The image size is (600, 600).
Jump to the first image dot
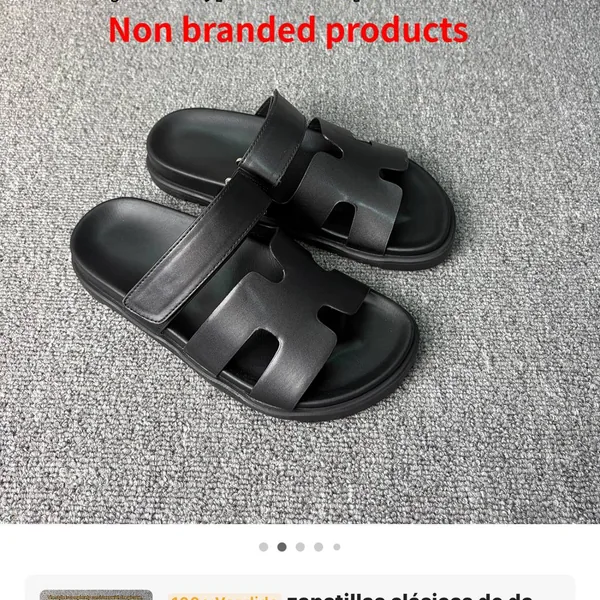263,547
